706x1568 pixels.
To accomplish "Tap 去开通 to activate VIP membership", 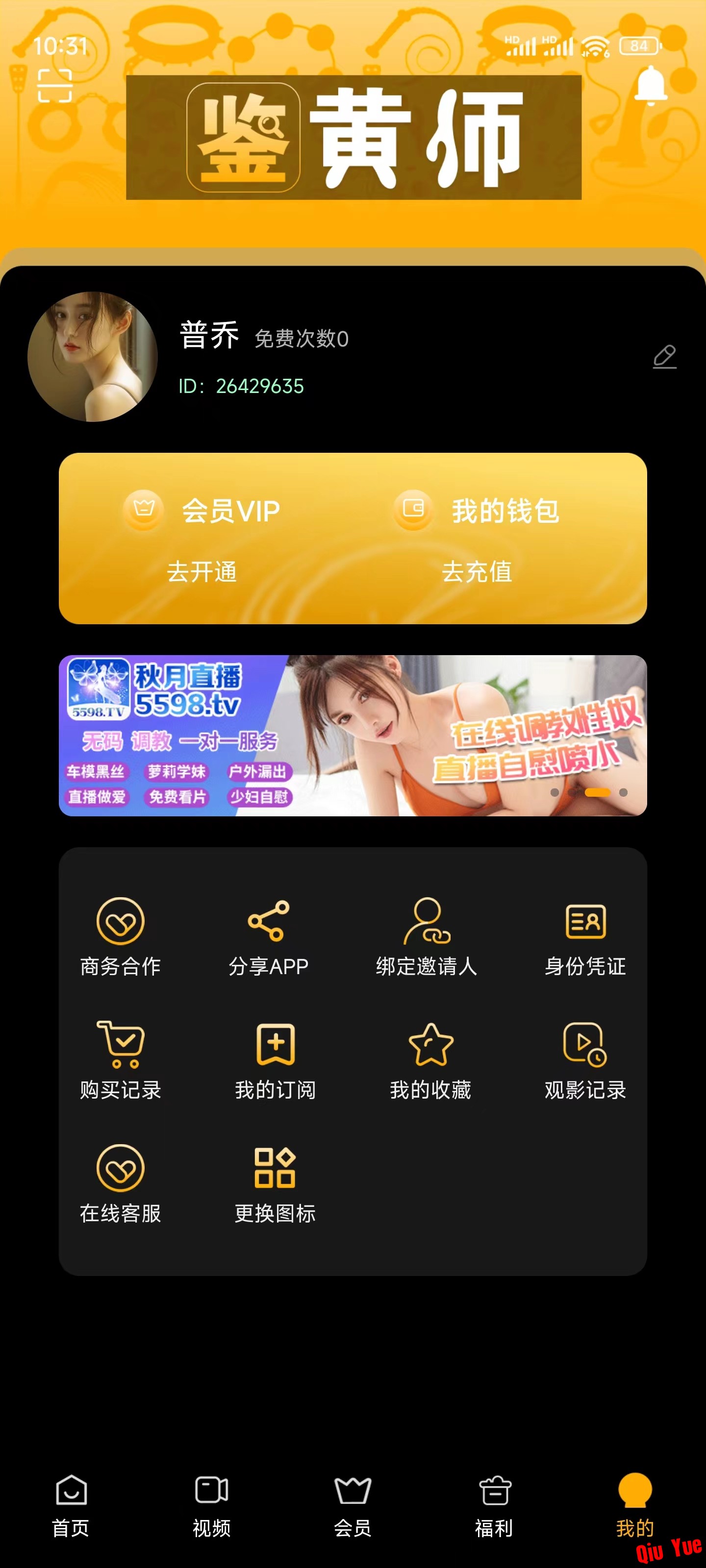I will coord(202,571).
